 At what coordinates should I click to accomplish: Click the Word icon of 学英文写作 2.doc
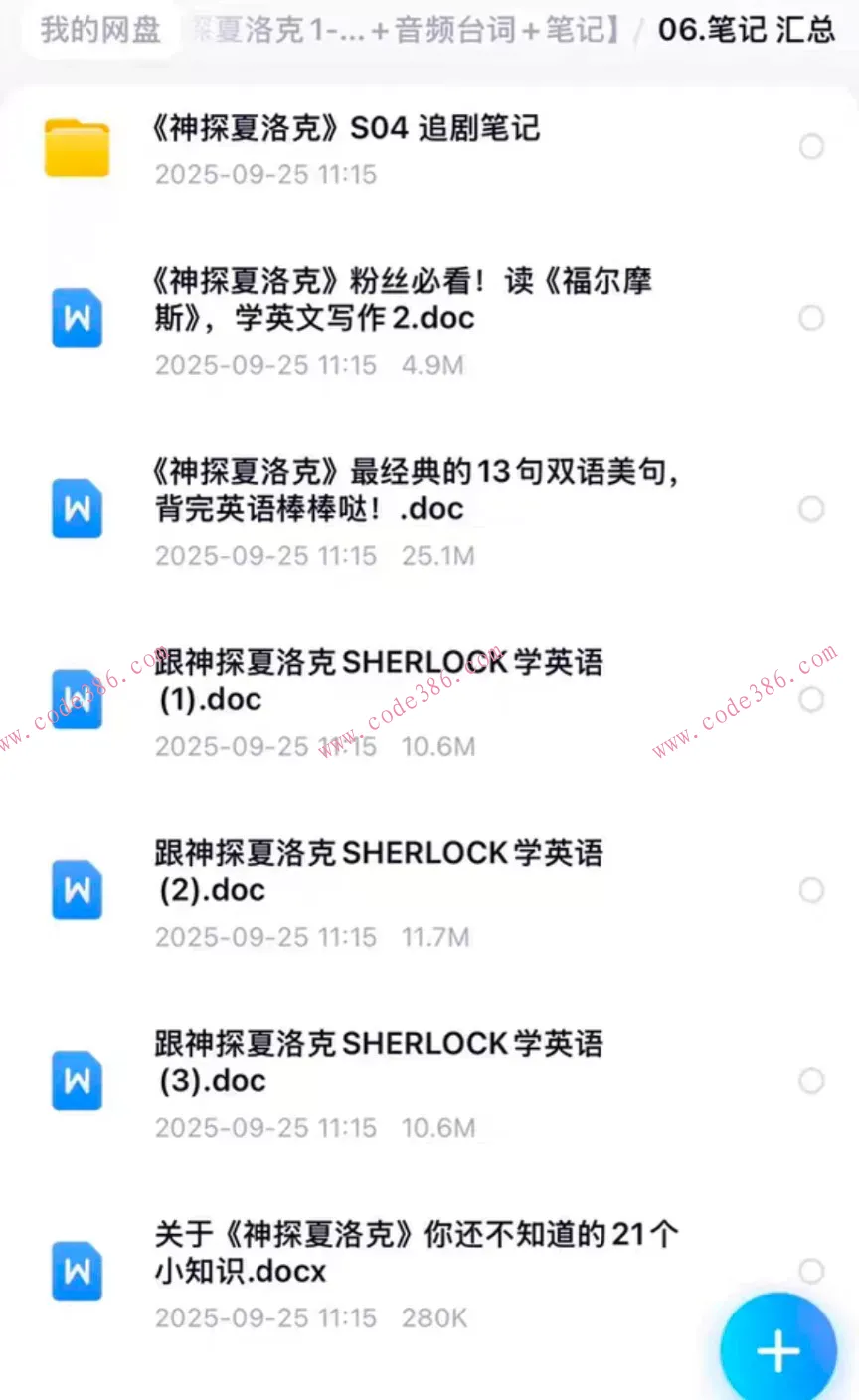(x=77, y=318)
